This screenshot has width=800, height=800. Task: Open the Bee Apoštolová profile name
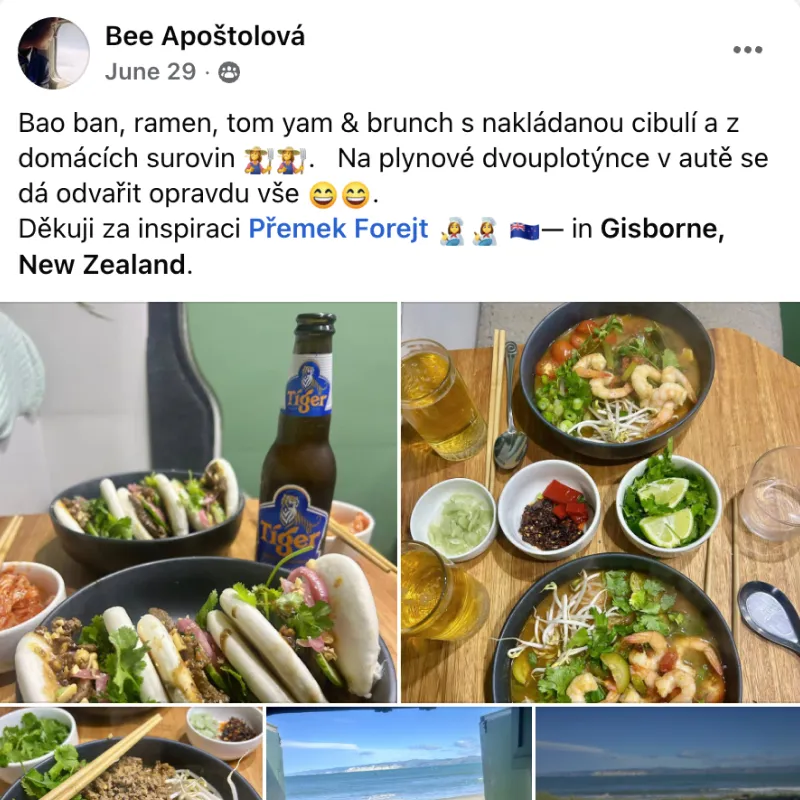coord(204,37)
